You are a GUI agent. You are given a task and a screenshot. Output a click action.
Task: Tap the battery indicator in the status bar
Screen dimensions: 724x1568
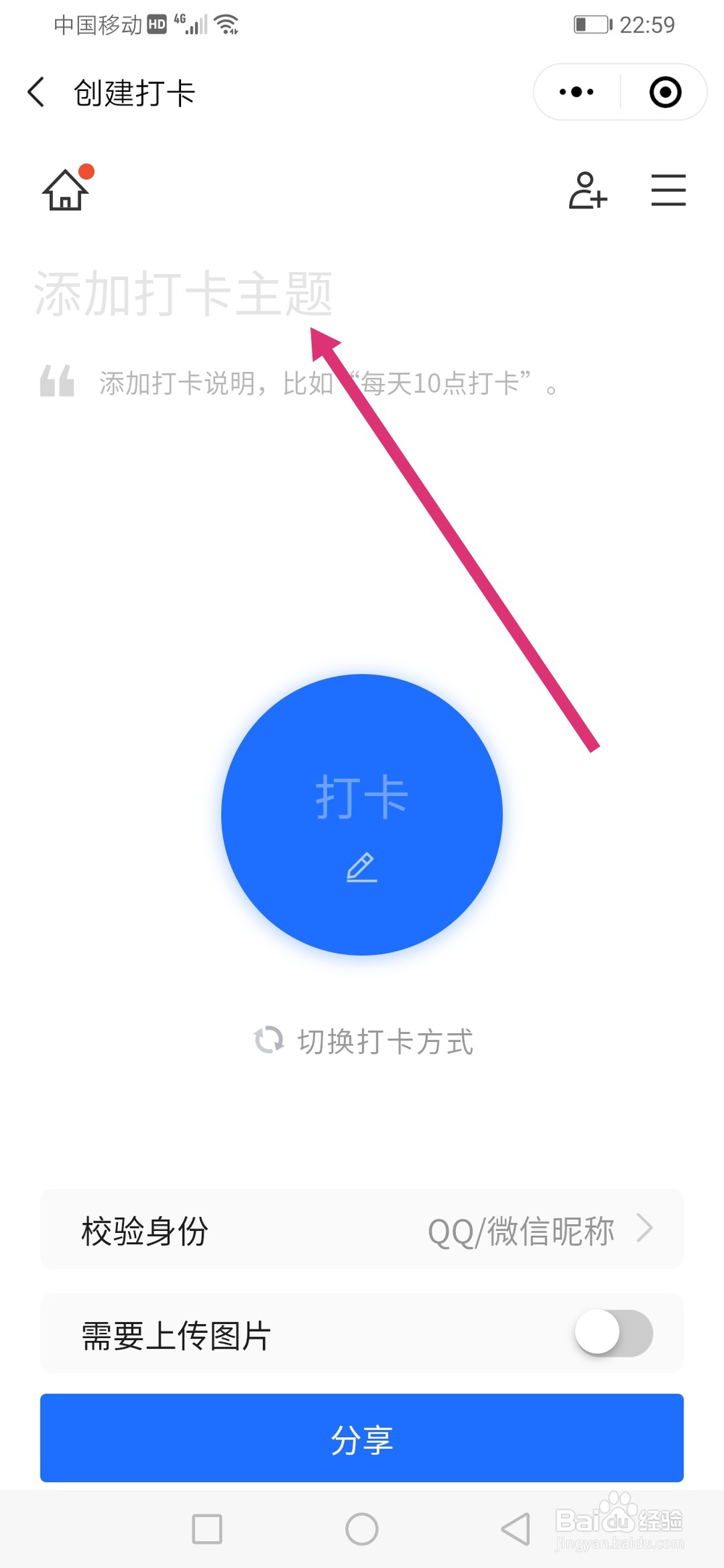(590, 24)
